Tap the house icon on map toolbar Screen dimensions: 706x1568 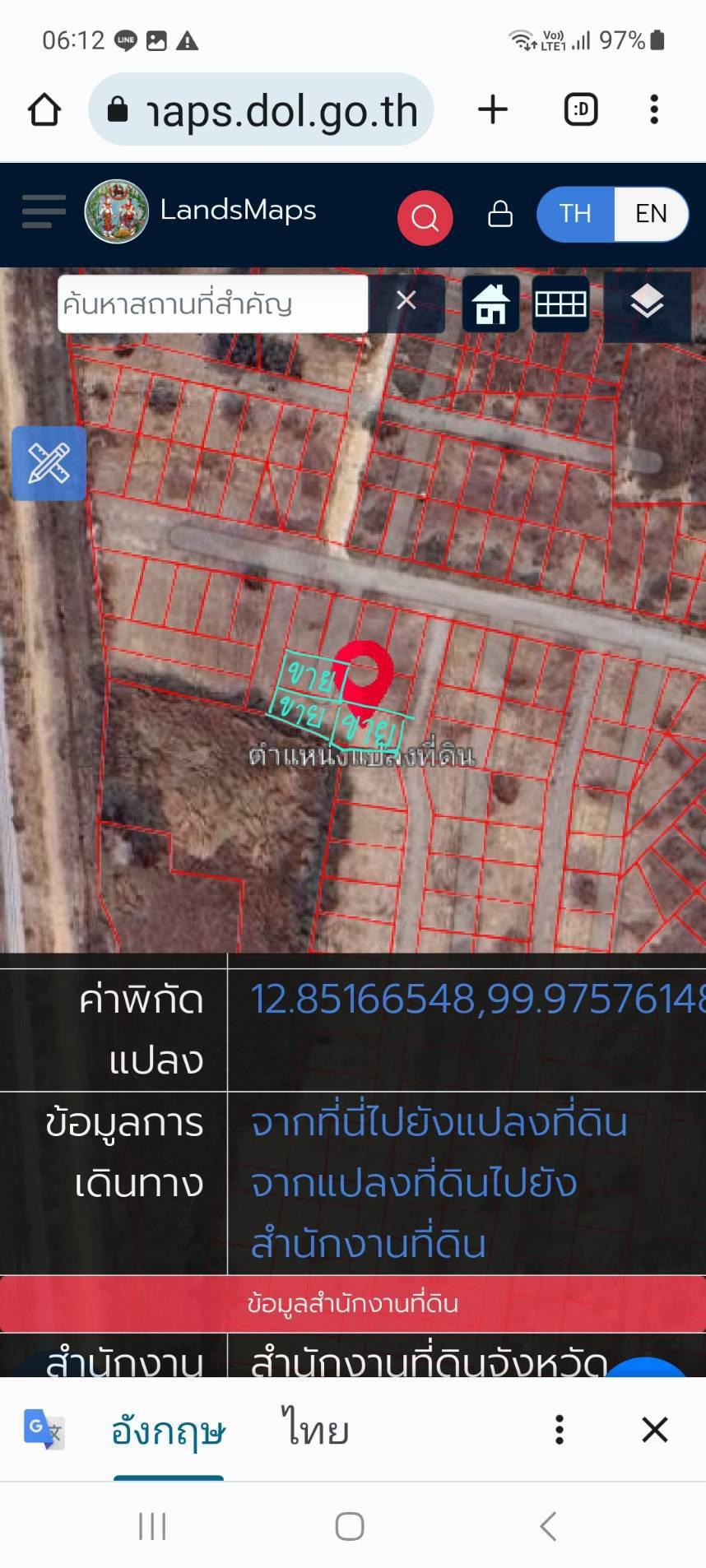point(490,304)
